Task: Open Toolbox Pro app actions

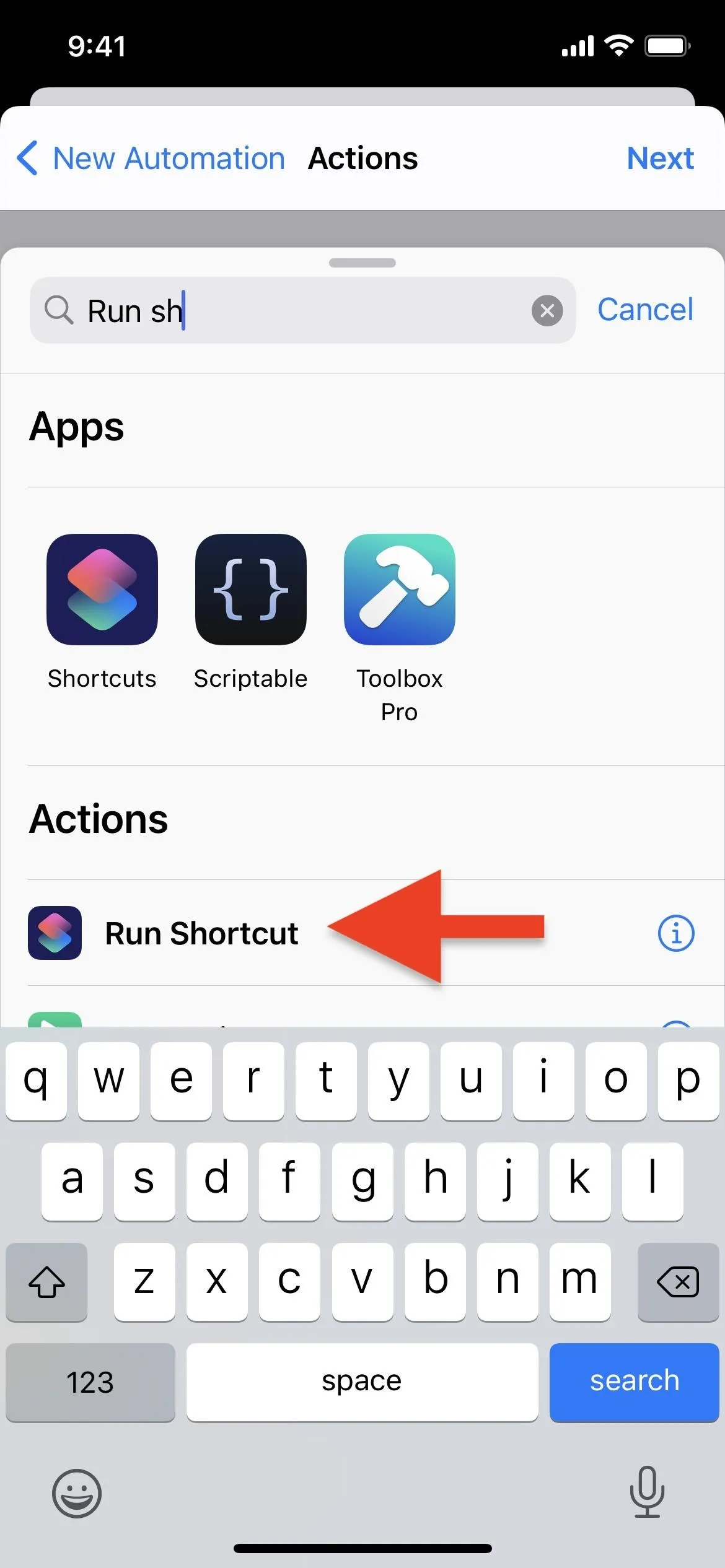Action: (x=400, y=628)
